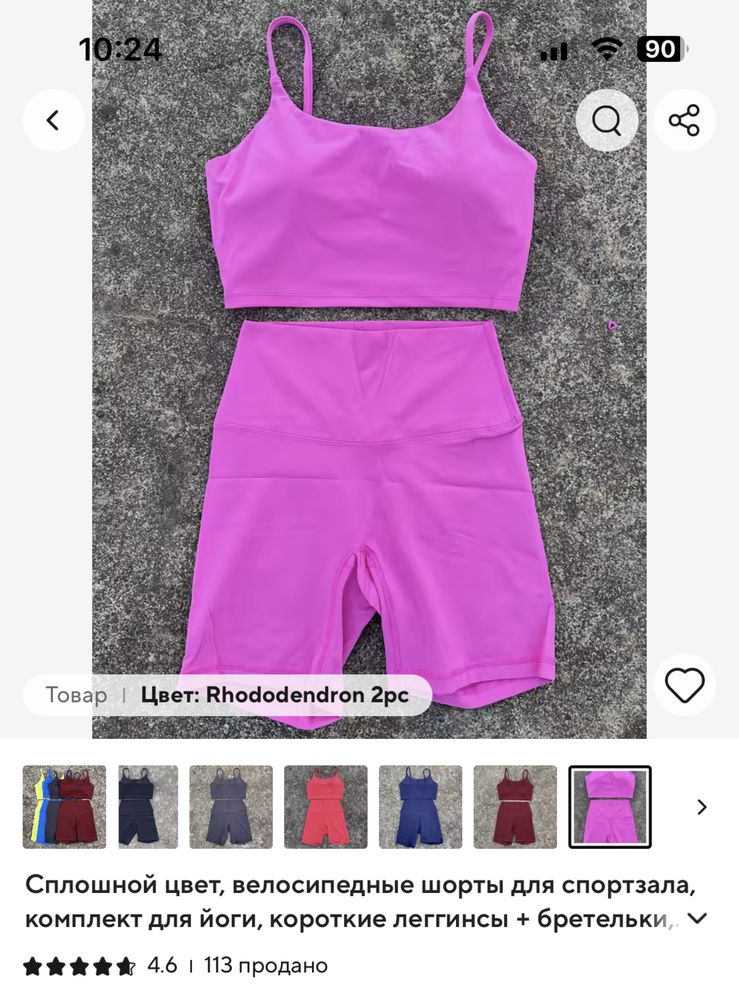Choose the gray set thumbnail
739x999 pixels.
231,807
